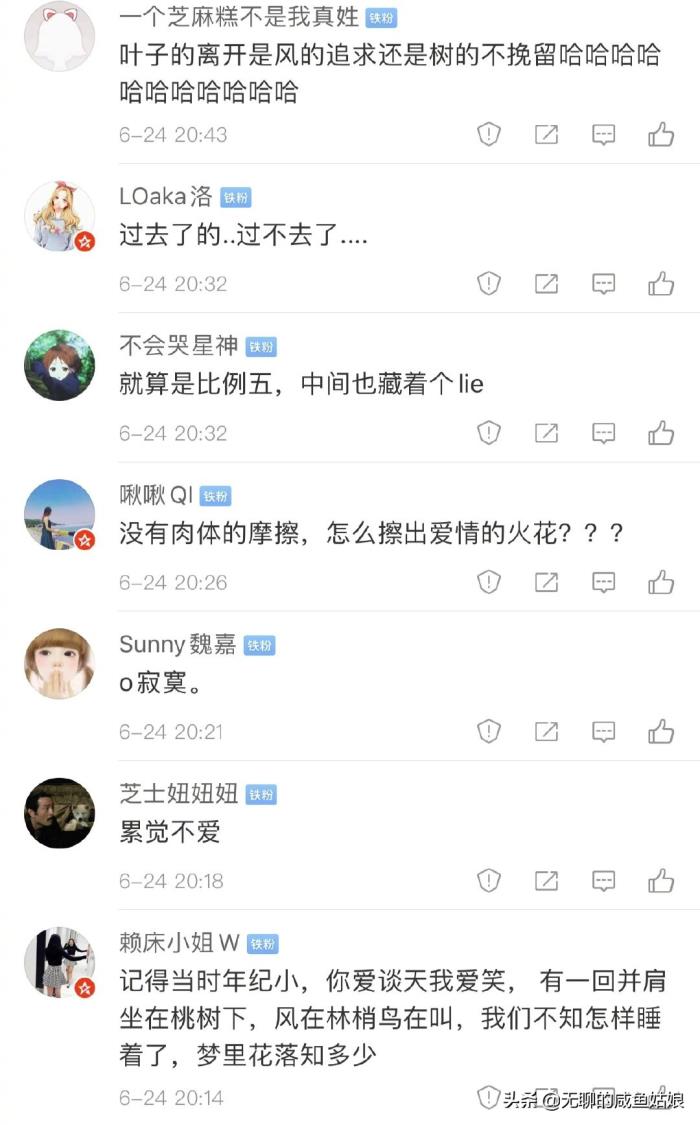
Task: Repost 芝士妞妞妞's comment
Action: 546,881
